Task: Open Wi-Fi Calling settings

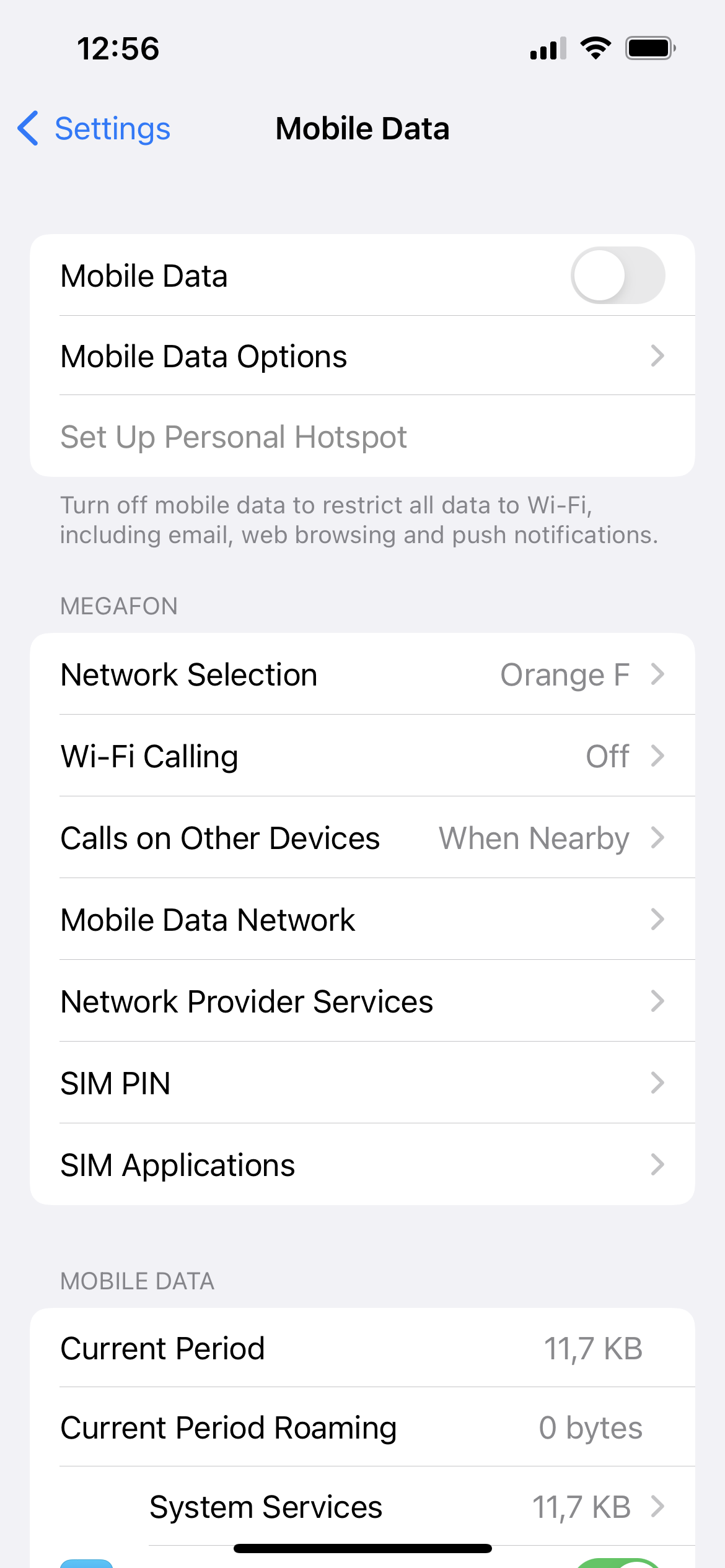Action: (x=362, y=756)
